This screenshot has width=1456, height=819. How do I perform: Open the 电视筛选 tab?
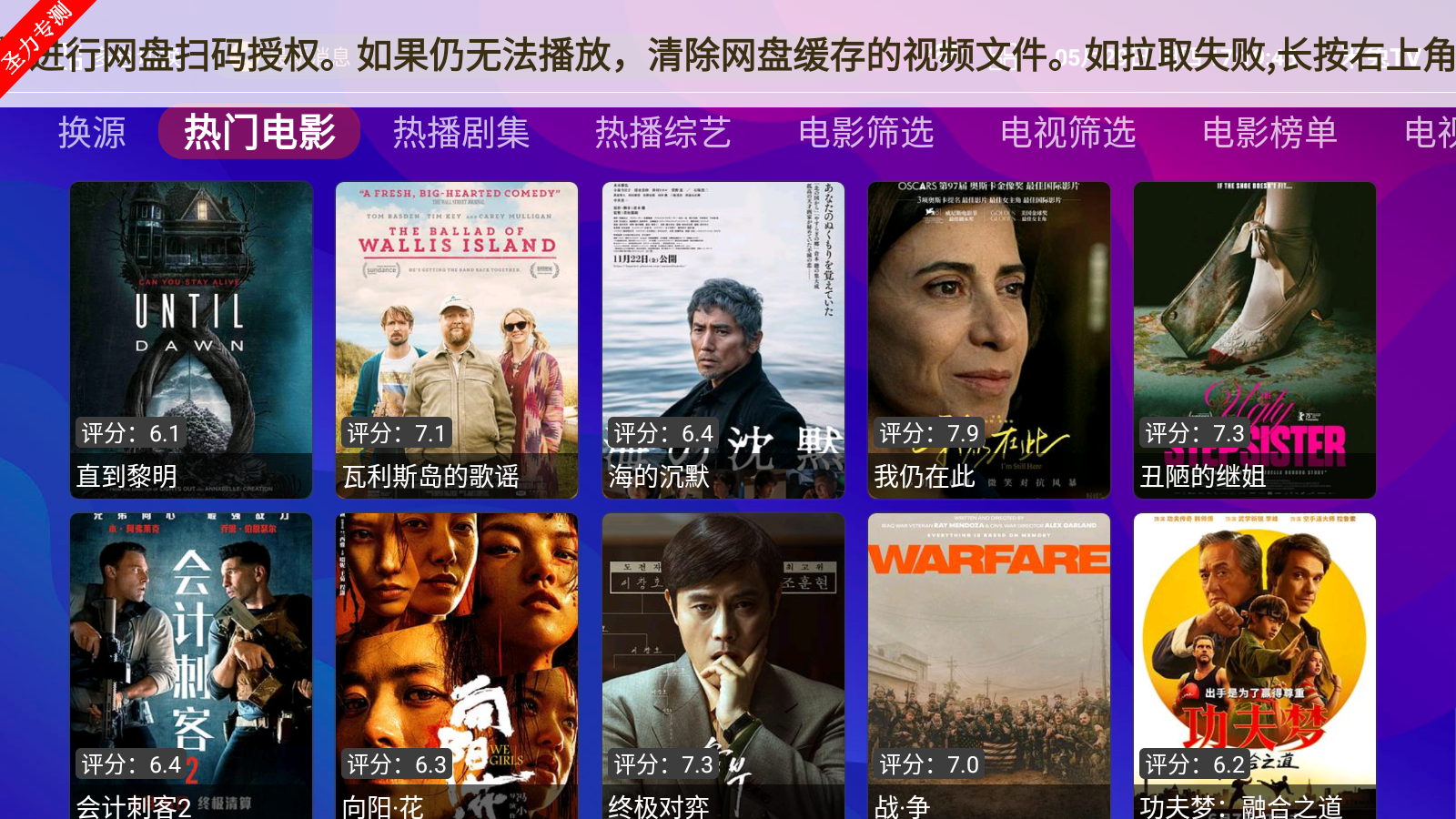tap(1068, 133)
